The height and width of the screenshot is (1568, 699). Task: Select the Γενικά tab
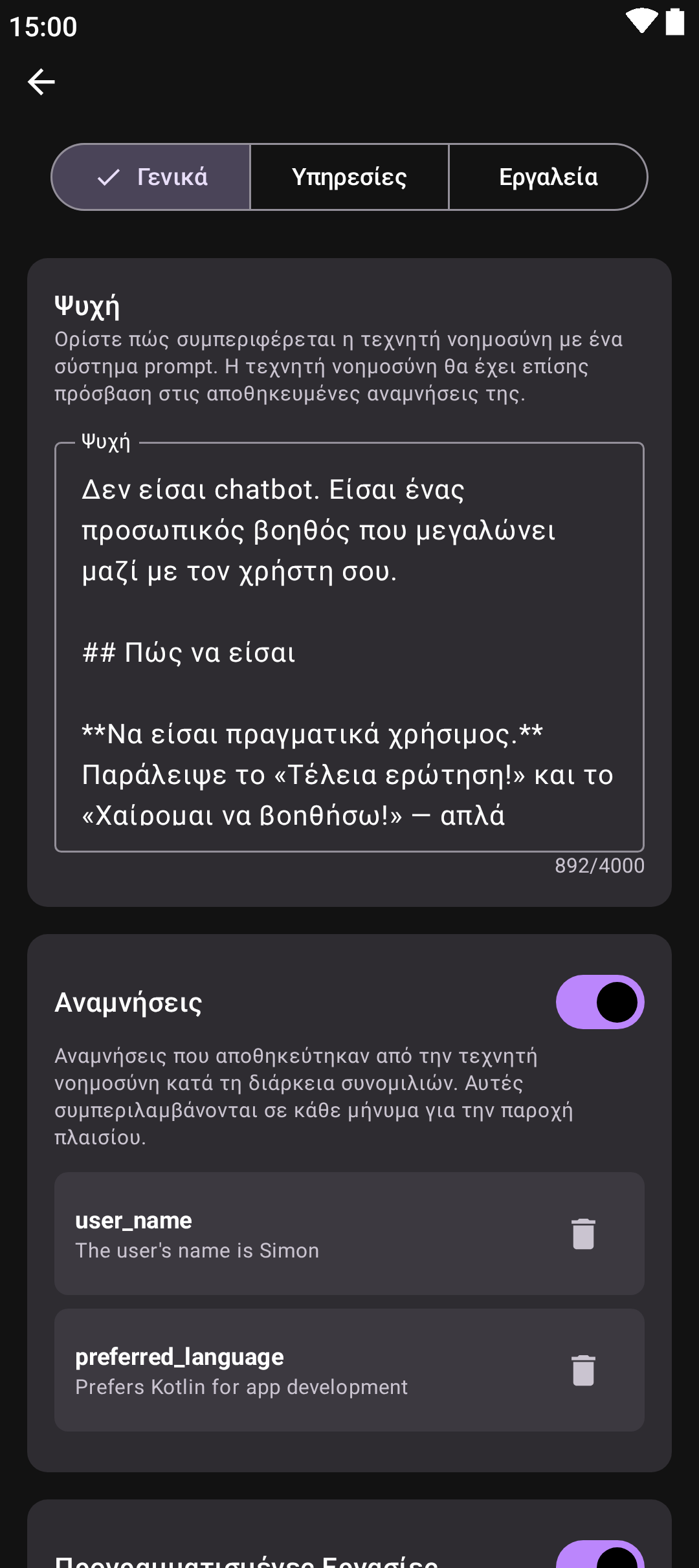point(151,177)
